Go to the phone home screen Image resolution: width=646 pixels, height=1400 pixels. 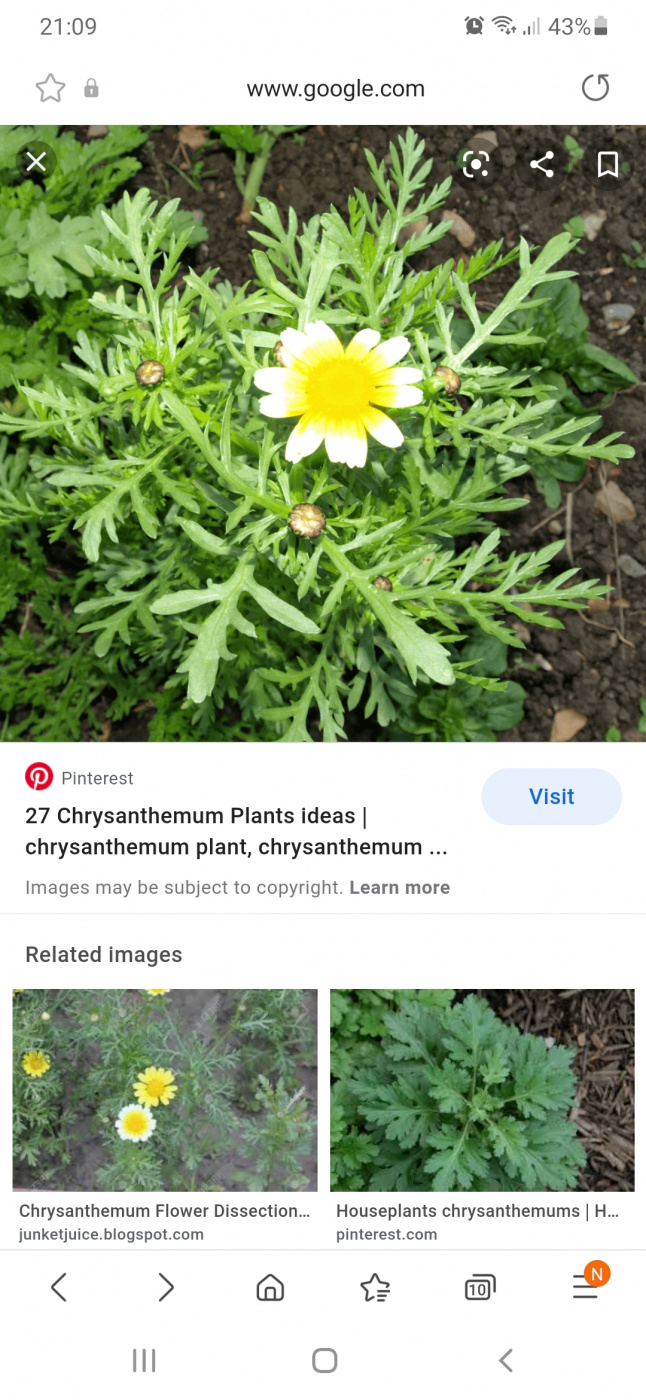(x=324, y=1360)
